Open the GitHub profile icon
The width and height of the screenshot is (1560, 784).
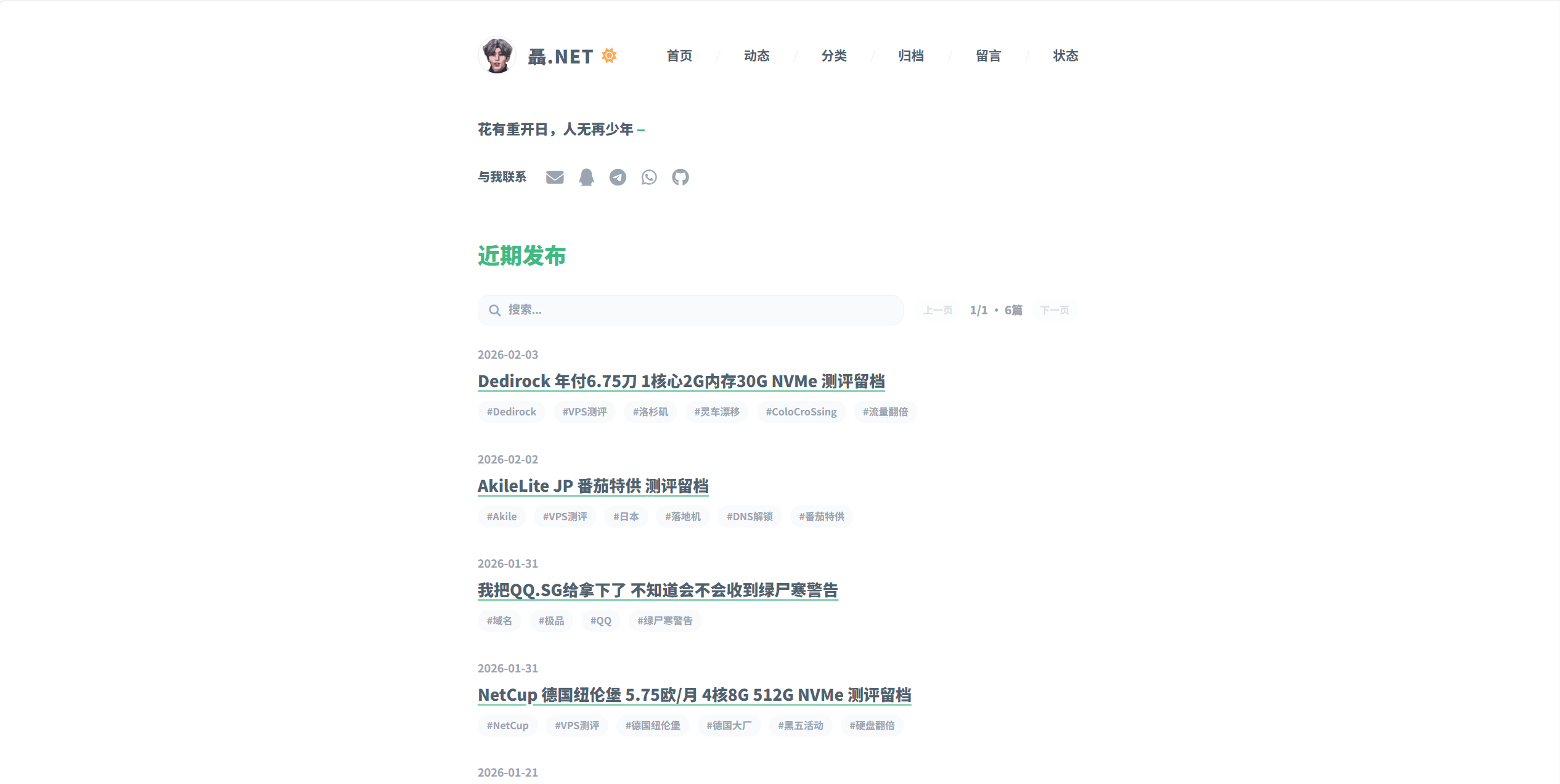click(x=680, y=178)
